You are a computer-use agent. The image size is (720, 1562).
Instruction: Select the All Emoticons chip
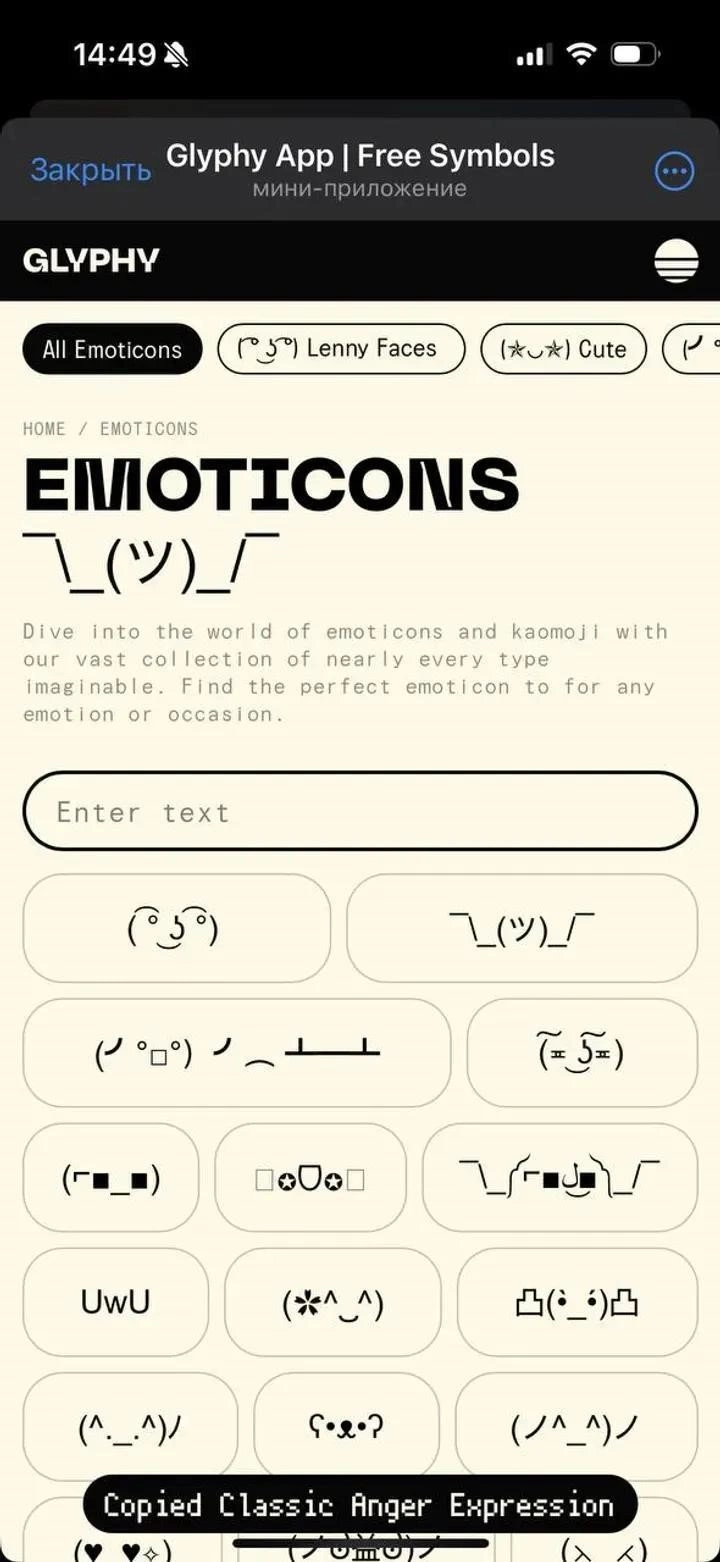[x=112, y=349]
